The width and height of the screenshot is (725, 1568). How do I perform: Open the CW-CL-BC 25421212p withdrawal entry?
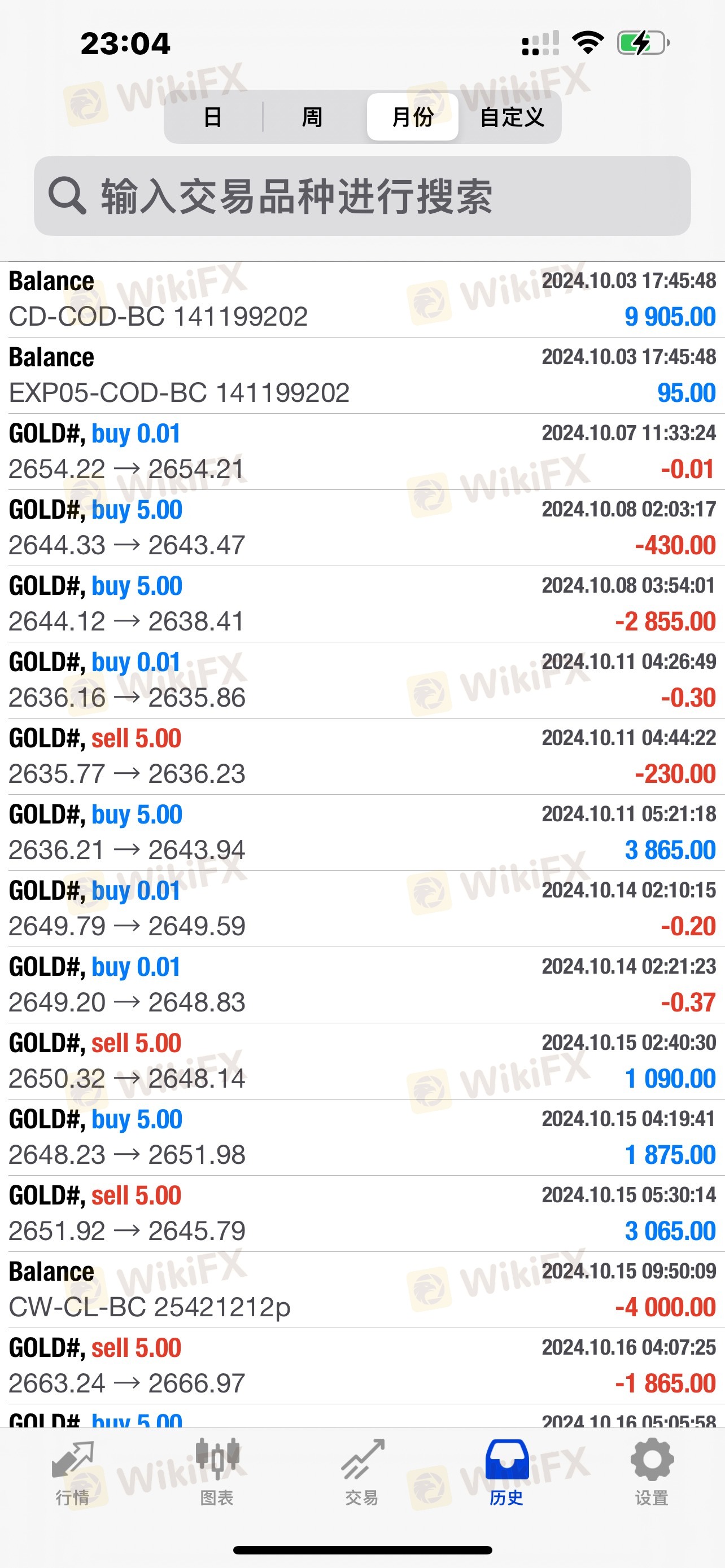click(x=362, y=1290)
